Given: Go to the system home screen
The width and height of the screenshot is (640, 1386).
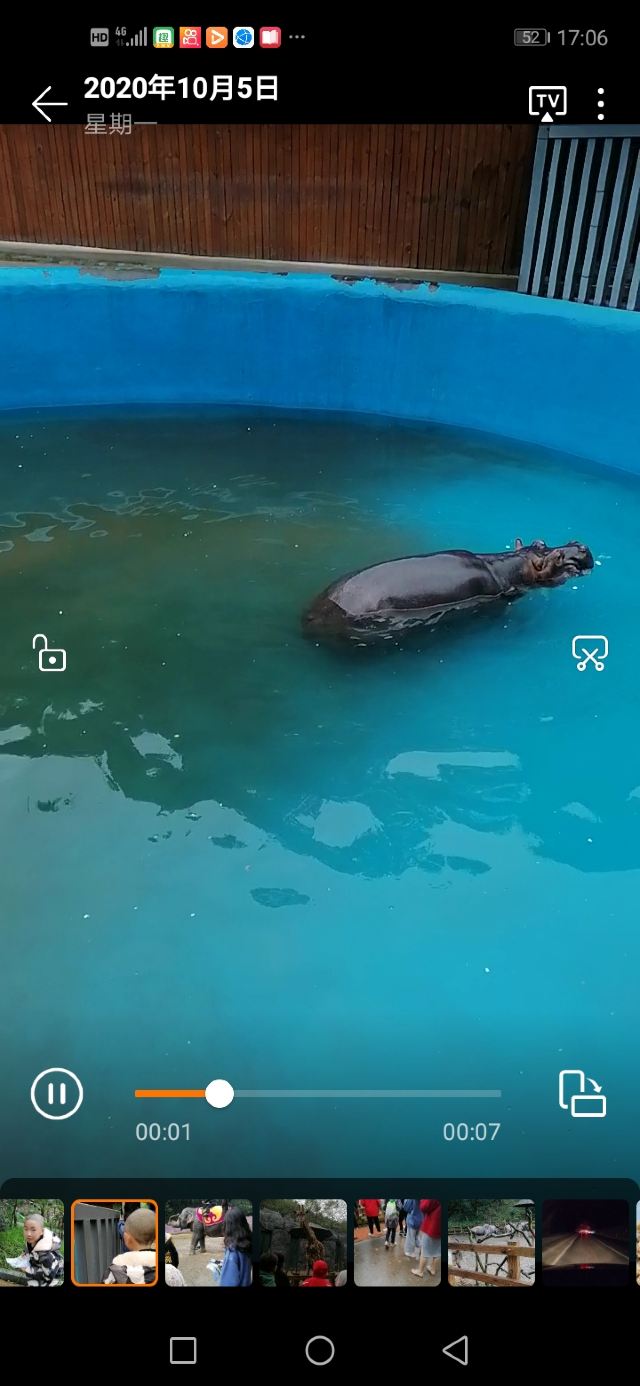Looking at the screenshot, I should tap(320, 1351).
